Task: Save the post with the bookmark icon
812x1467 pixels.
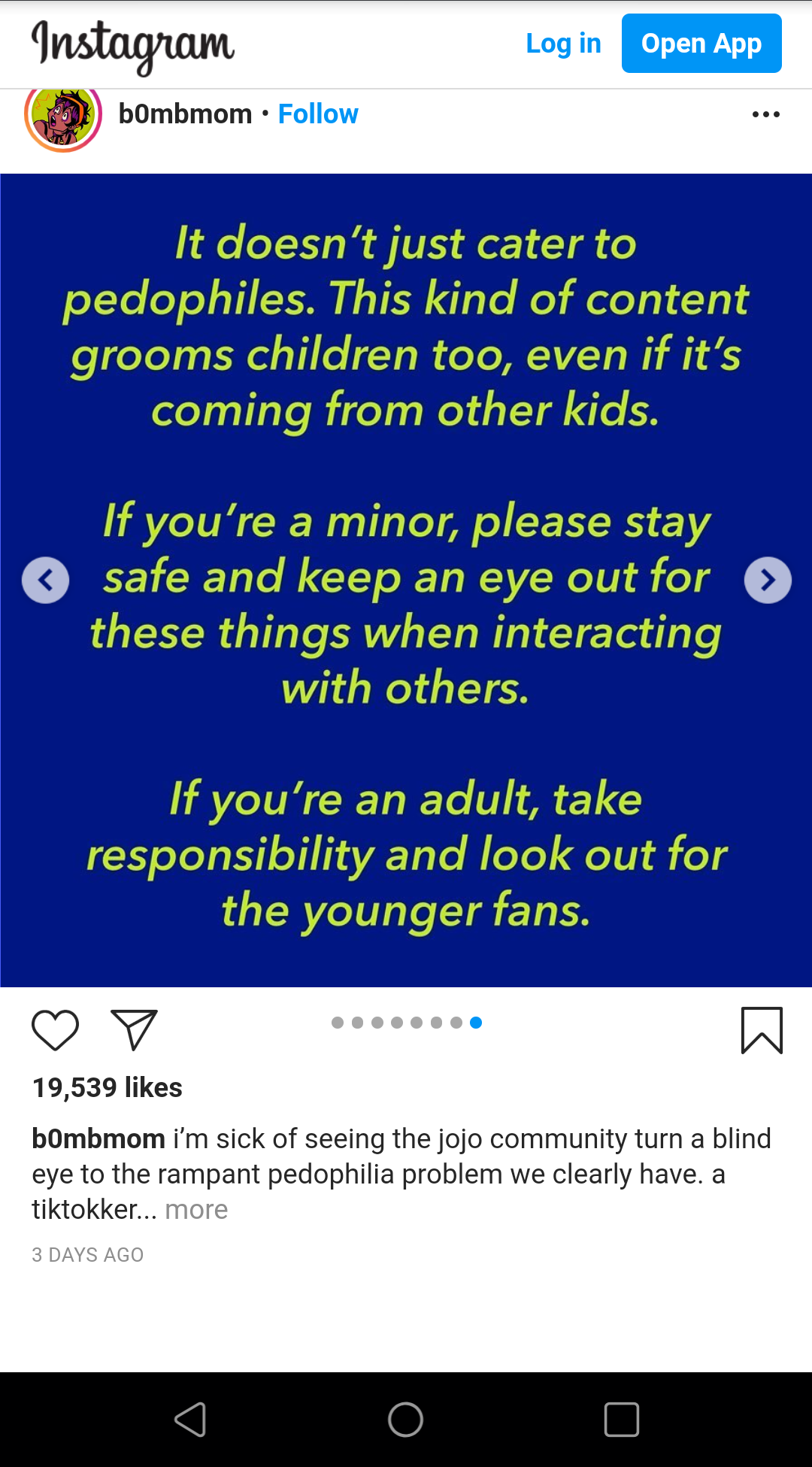Action: point(762,1030)
